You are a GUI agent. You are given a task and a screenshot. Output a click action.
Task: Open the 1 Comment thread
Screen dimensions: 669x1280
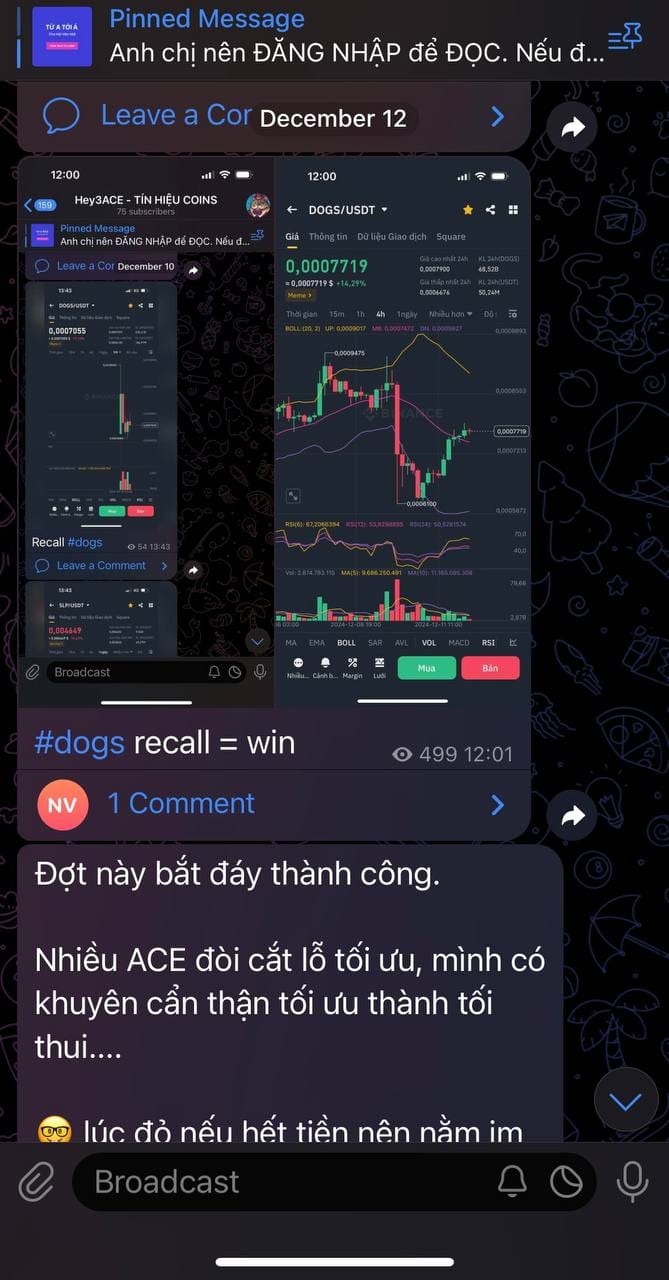click(x=270, y=804)
